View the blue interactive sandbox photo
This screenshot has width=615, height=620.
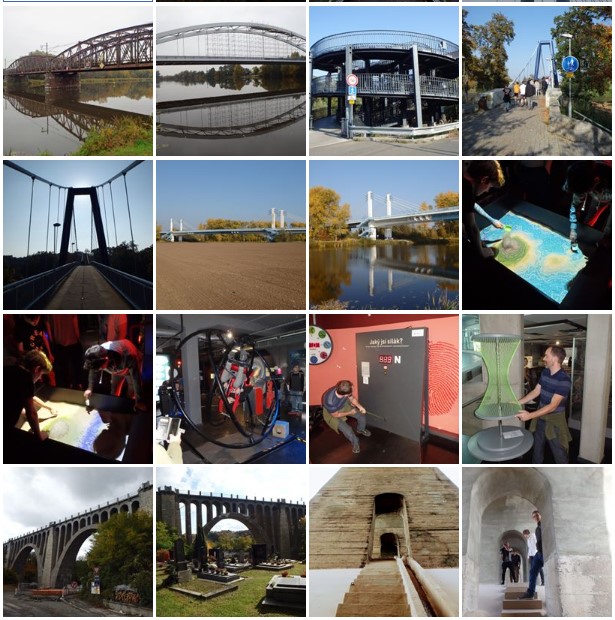point(537,234)
